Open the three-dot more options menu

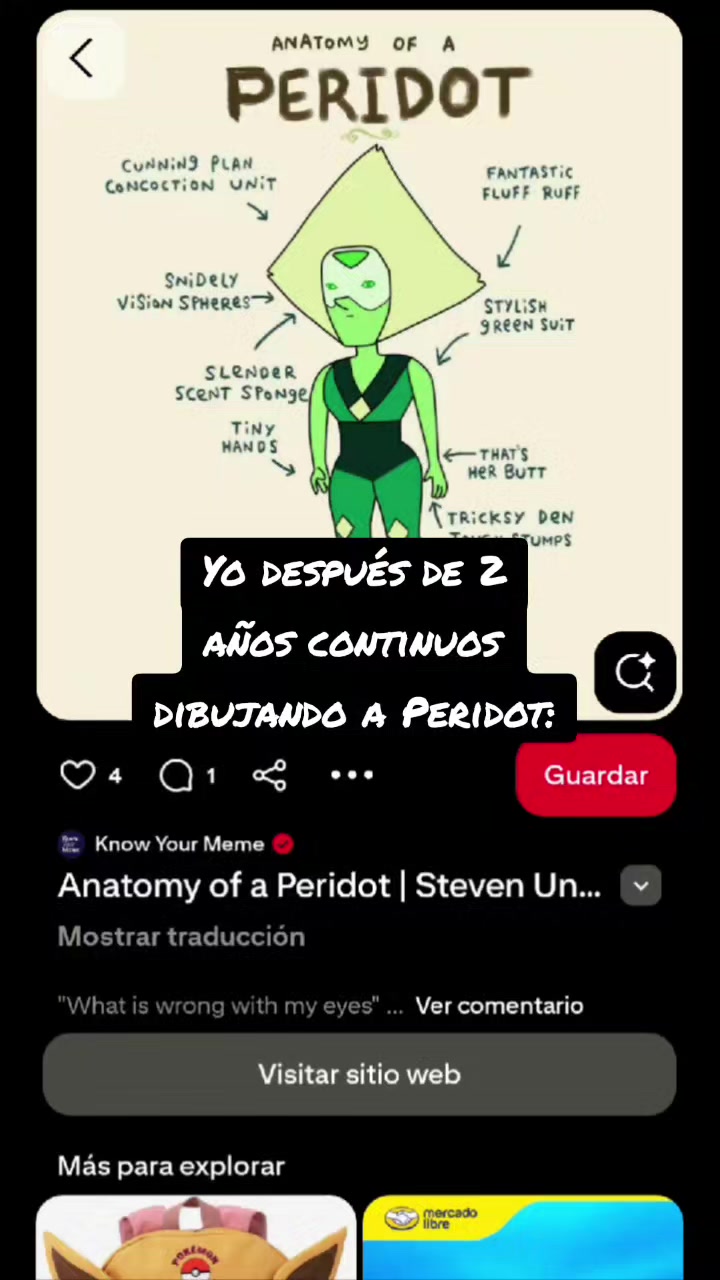[x=352, y=775]
